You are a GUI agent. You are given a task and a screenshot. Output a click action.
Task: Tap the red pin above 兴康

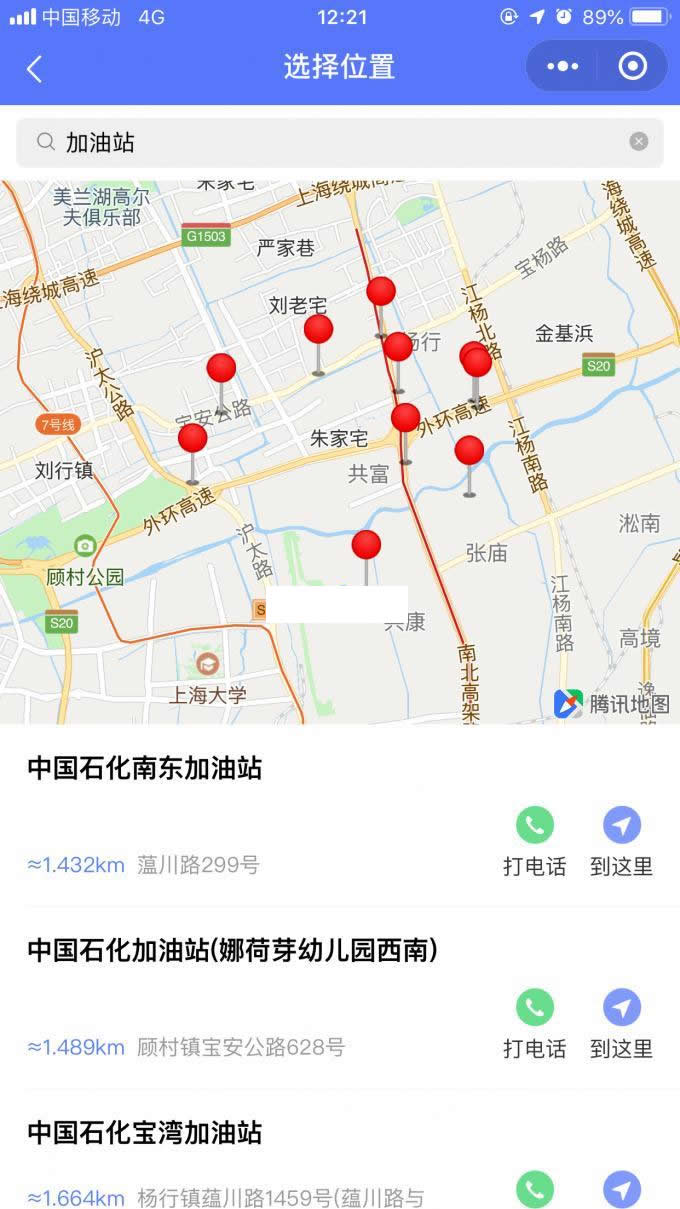(x=366, y=546)
